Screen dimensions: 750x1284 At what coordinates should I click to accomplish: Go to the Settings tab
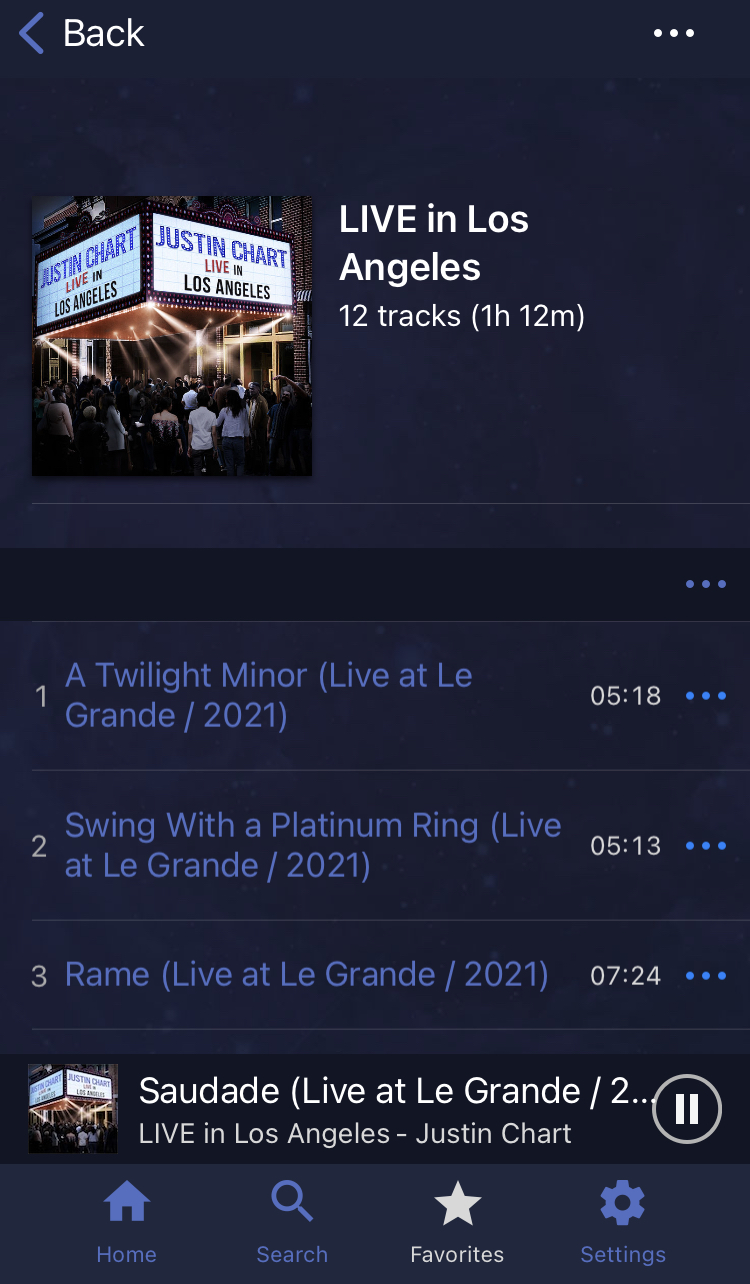[x=623, y=1222]
